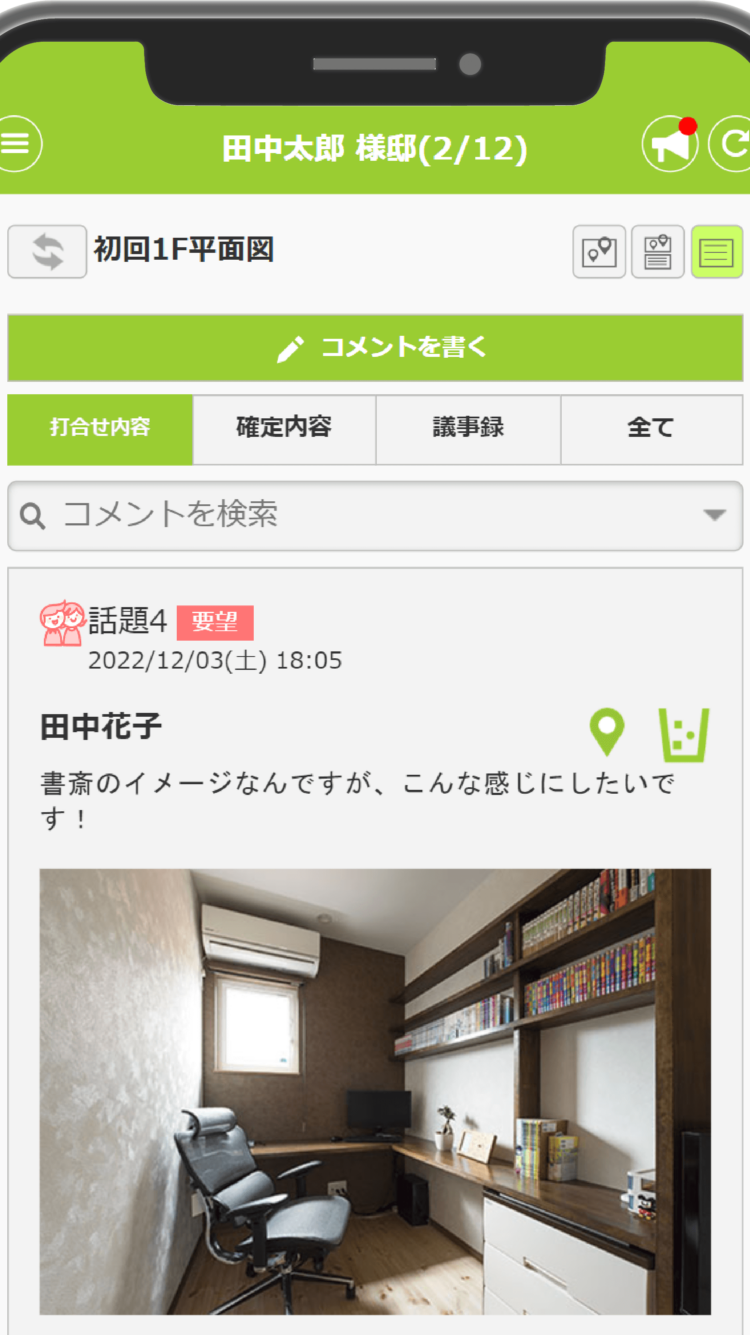Switch to the 確定内容 tab
750x1335 pixels.
(284, 429)
